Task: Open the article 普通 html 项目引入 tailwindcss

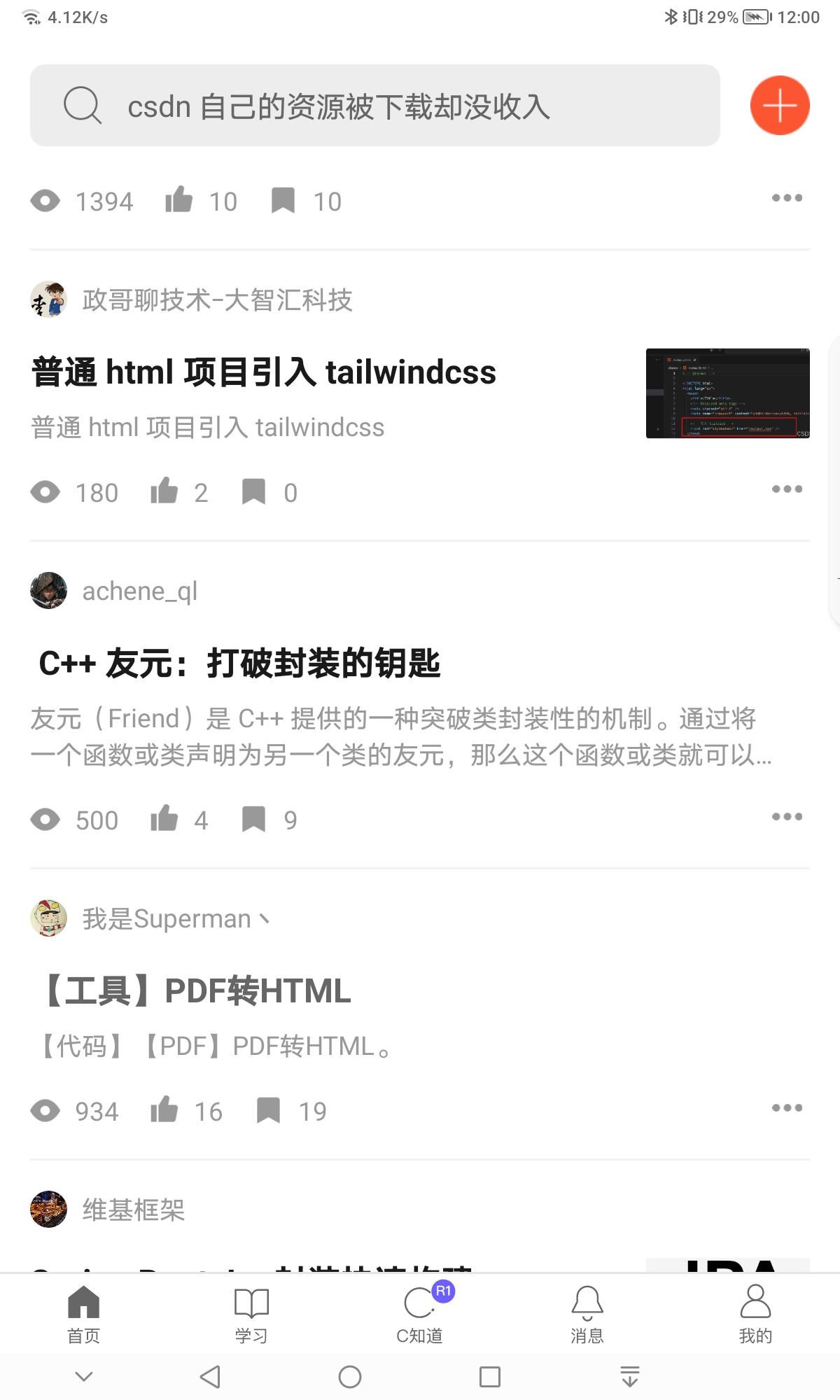Action: [x=264, y=372]
